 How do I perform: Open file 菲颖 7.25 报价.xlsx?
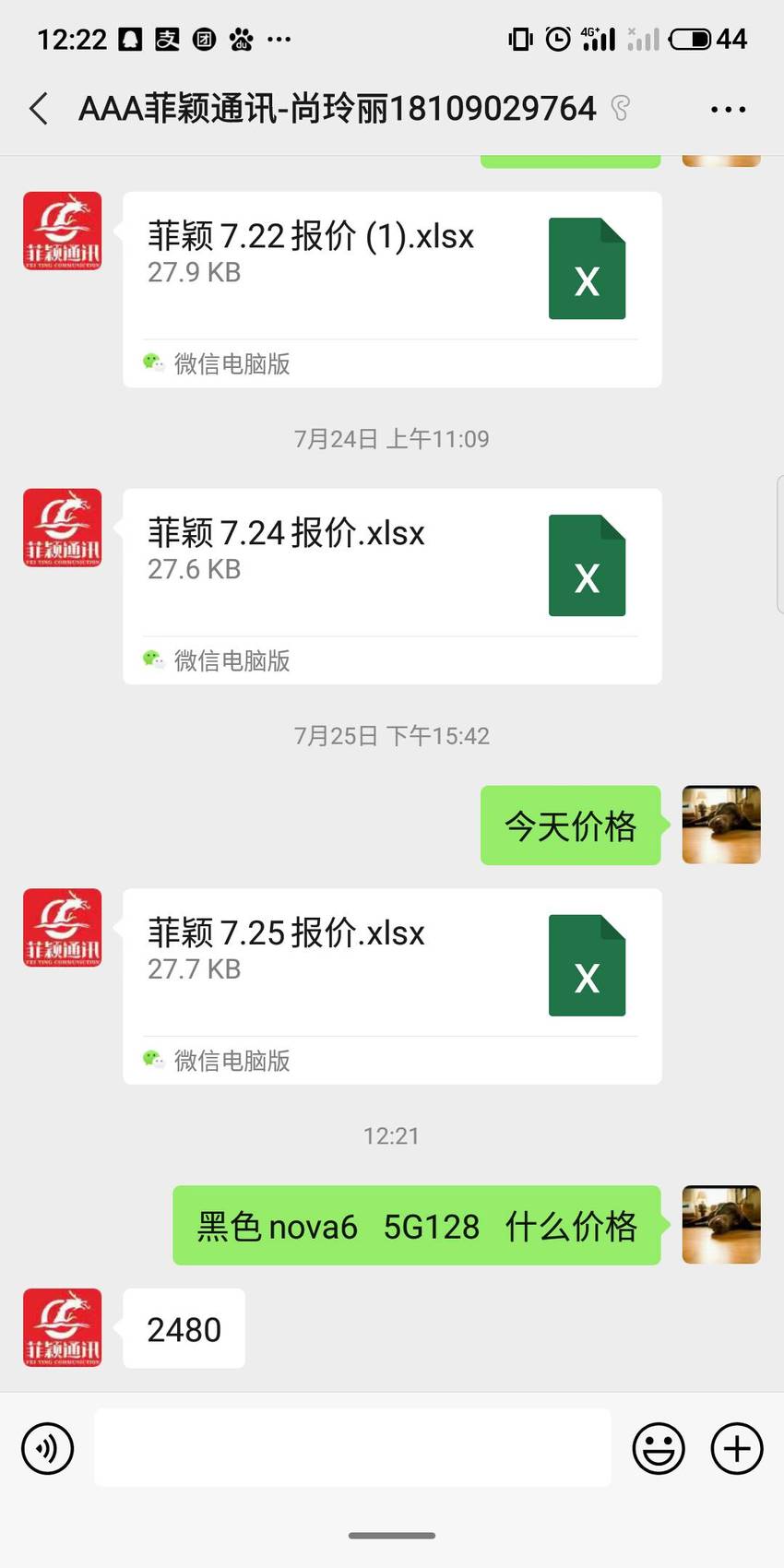tap(392, 986)
